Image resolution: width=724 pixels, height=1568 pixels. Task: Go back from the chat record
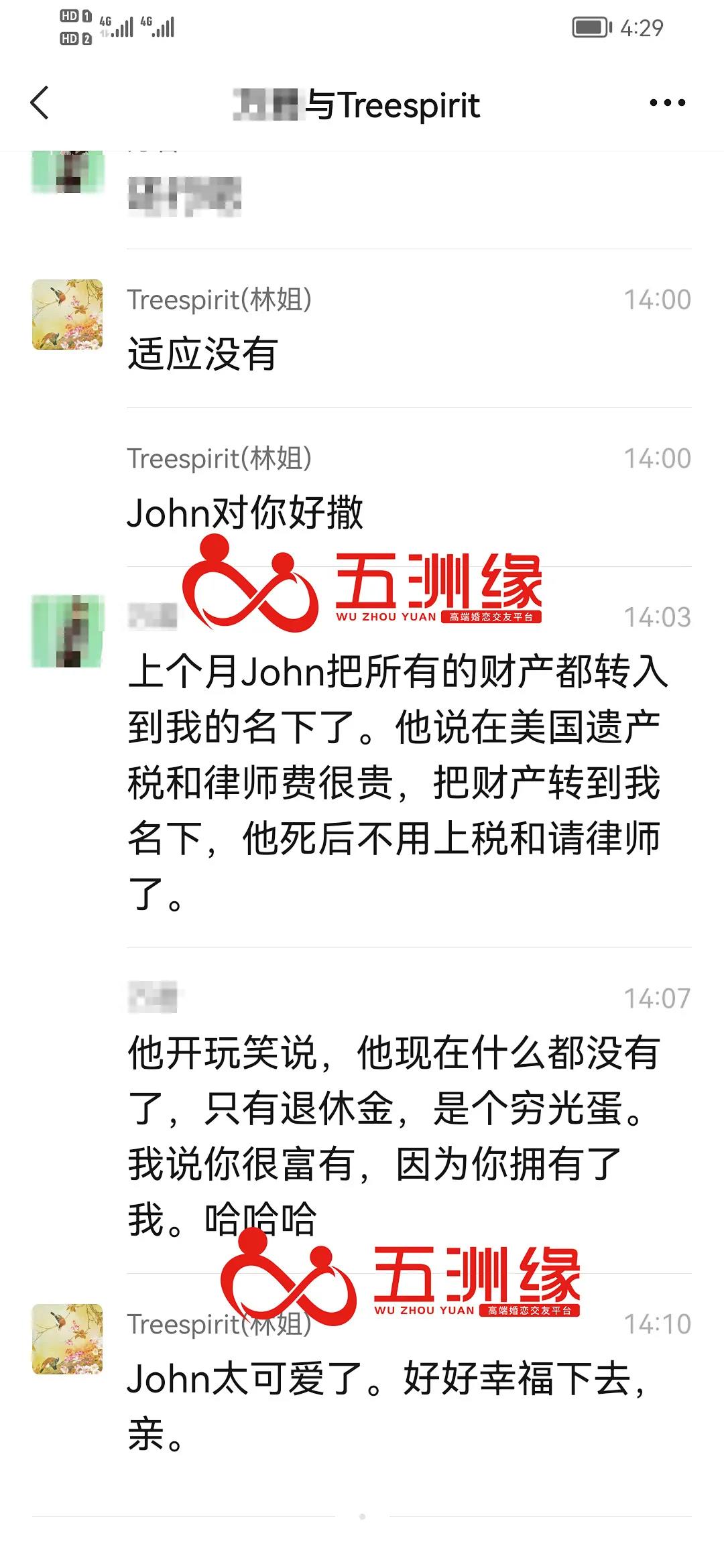pyautogui.click(x=40, y=103)
